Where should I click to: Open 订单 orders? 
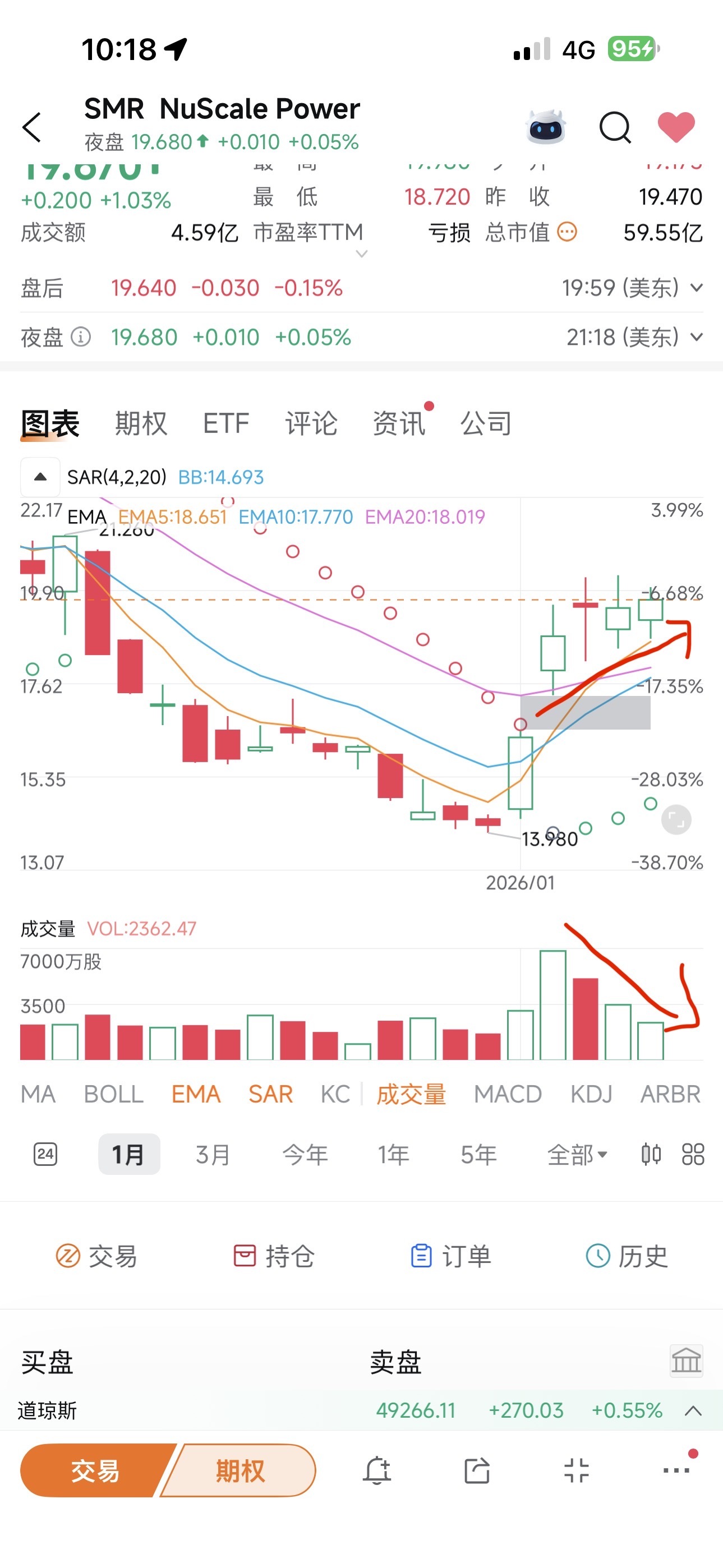tap(451, 1256)
